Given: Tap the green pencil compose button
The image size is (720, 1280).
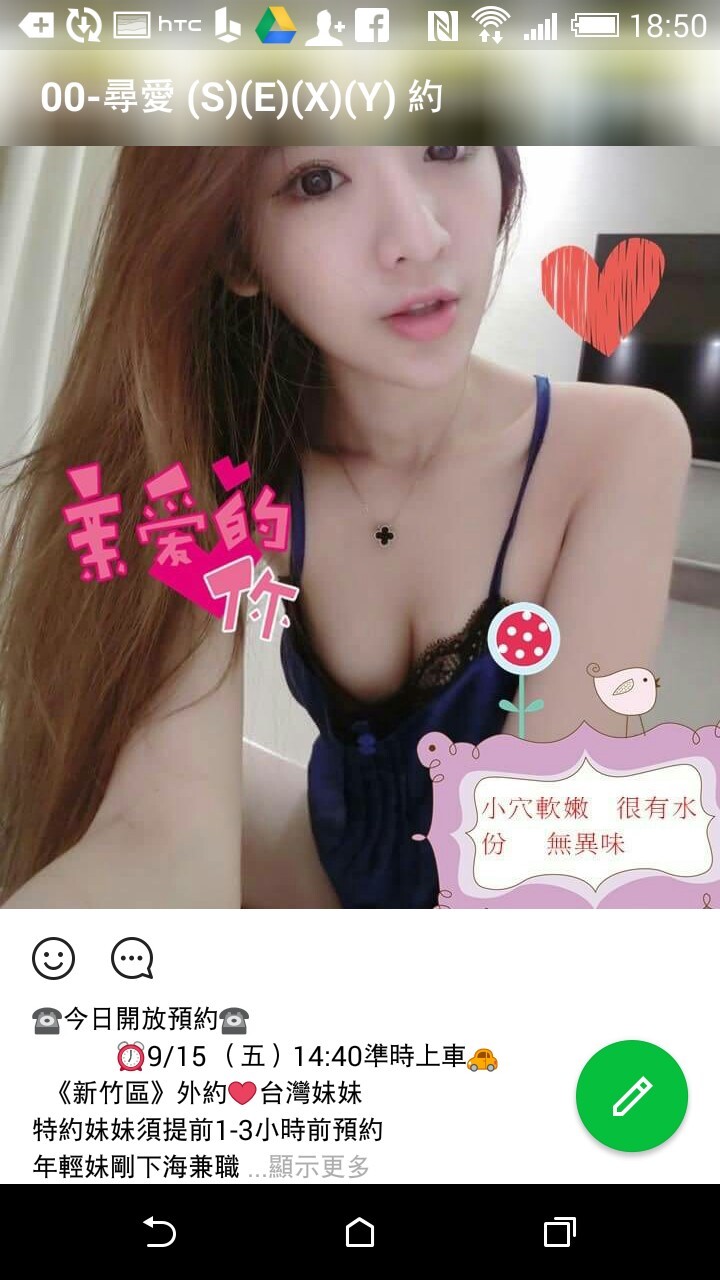Looking at the screenshot, I should 632,1096.
